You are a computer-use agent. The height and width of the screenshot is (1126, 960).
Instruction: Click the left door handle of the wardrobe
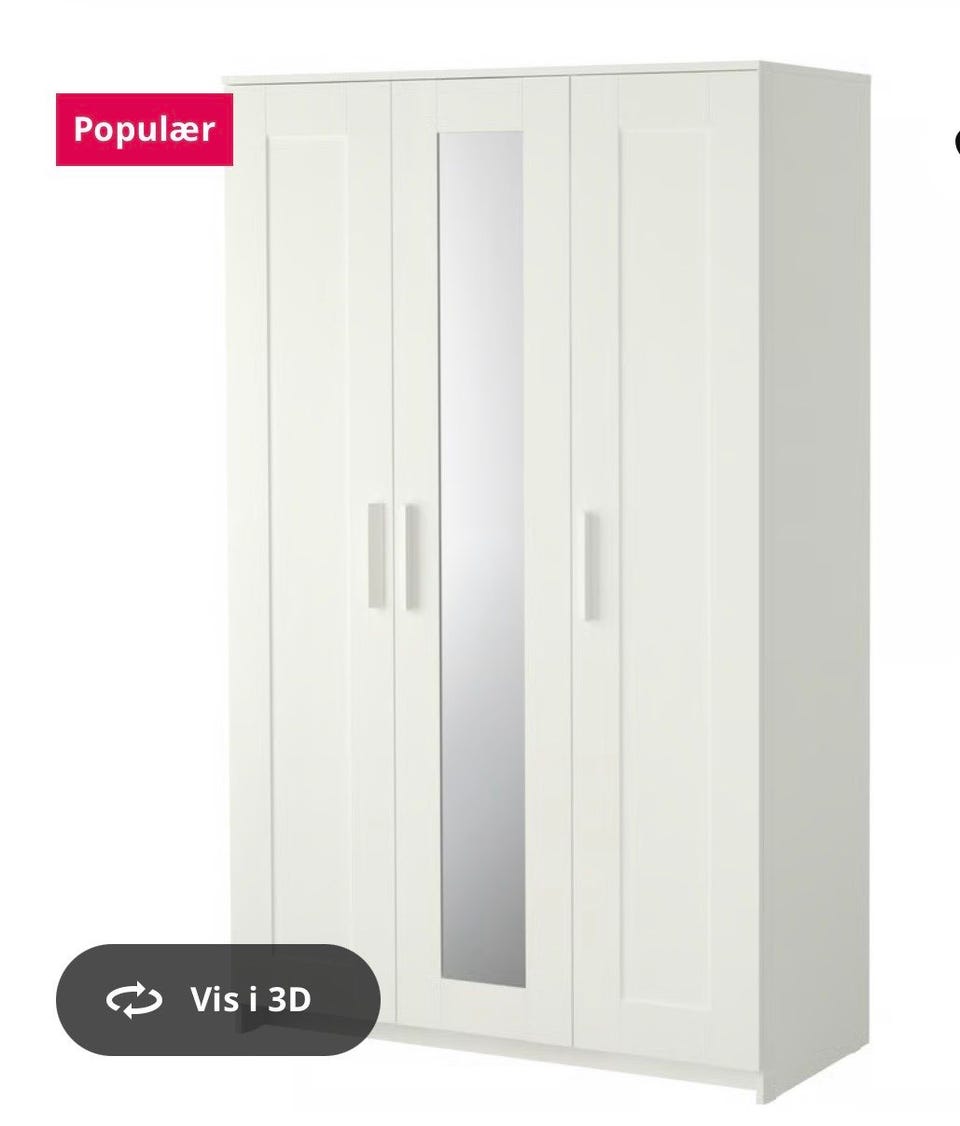coord(379,555)
